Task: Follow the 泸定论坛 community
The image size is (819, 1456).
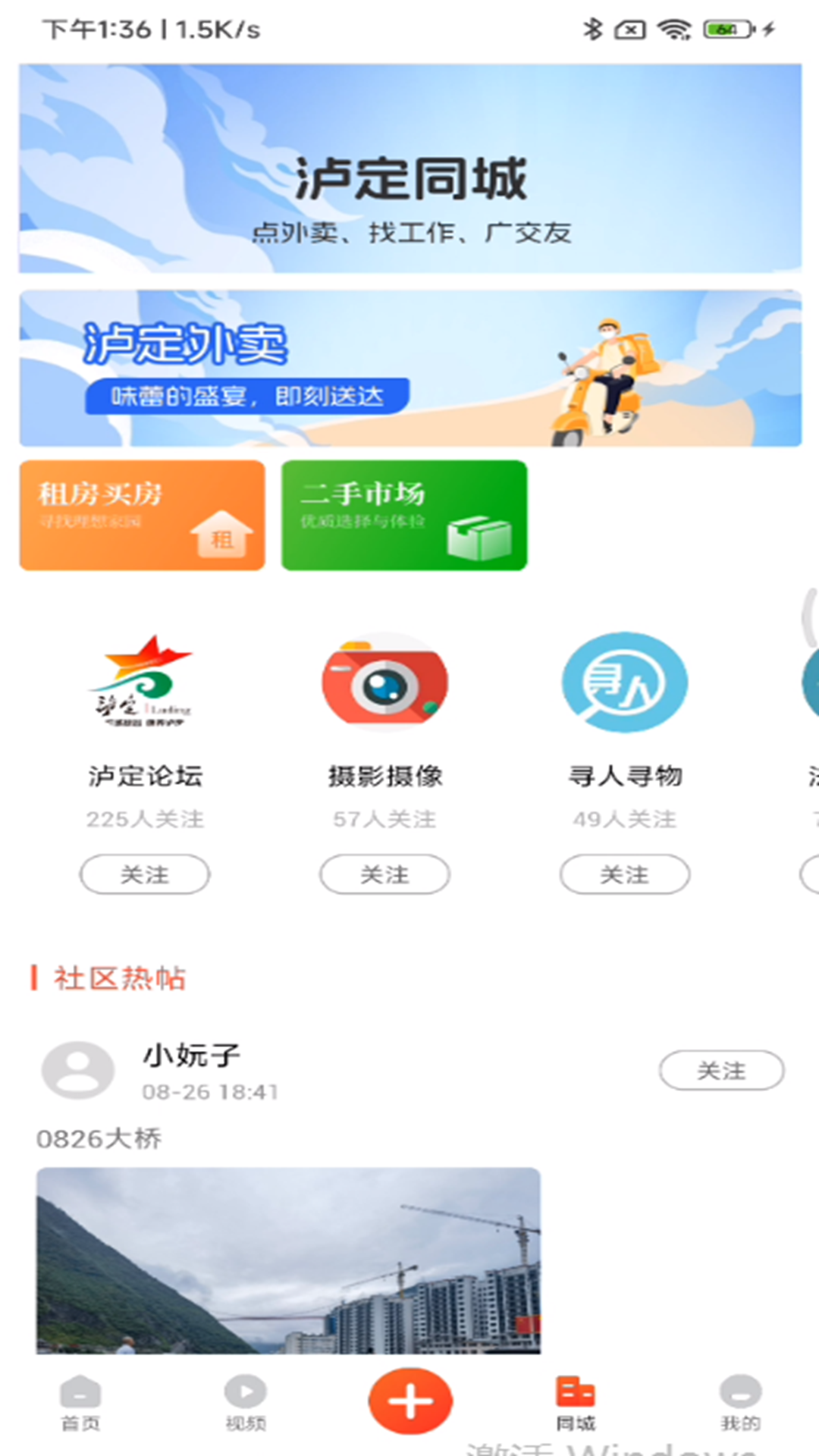Action: coord(144,874)
